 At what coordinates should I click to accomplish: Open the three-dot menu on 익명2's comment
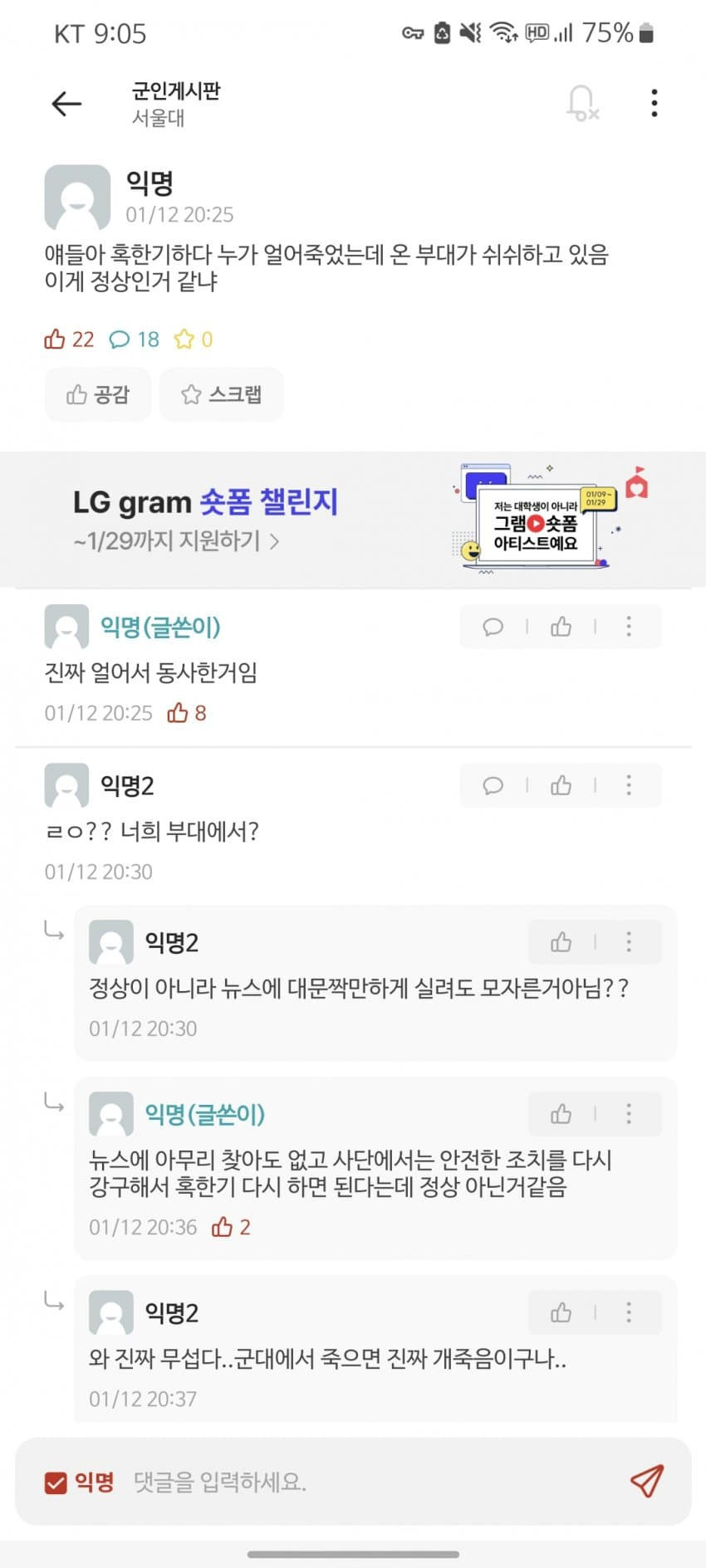pyautogui.click(x=629, y=785)
